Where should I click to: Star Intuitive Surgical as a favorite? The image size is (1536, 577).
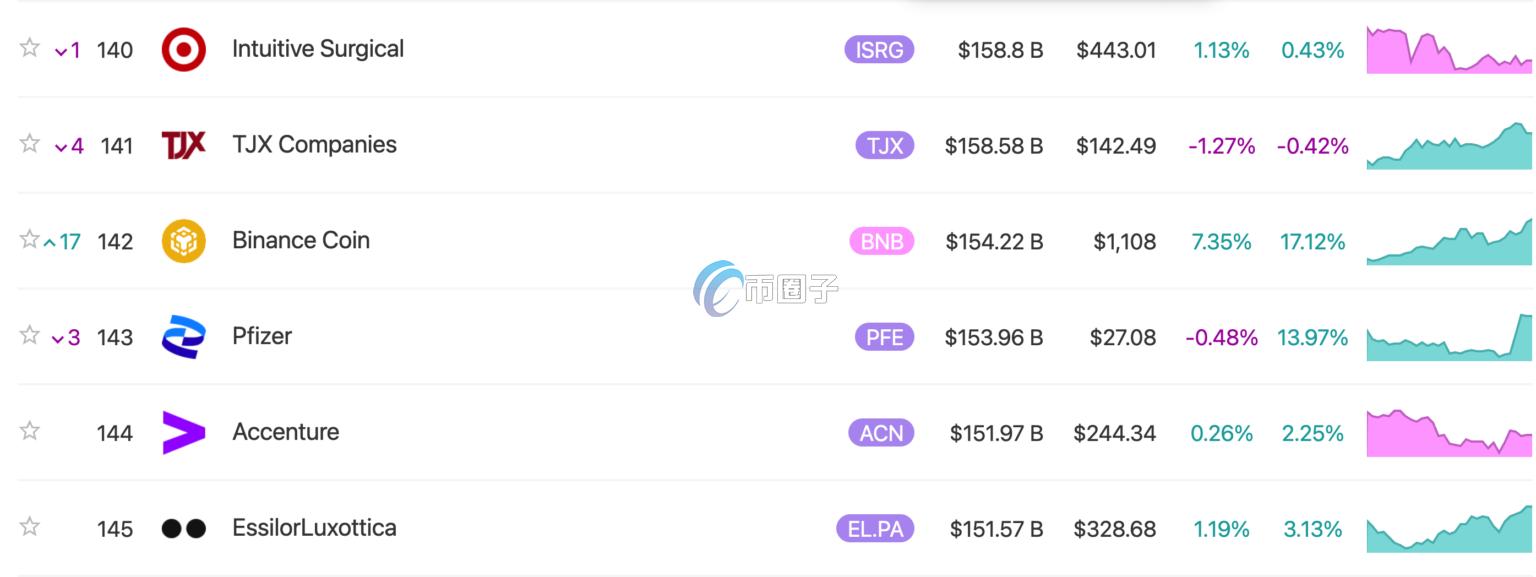coord(30,47)
